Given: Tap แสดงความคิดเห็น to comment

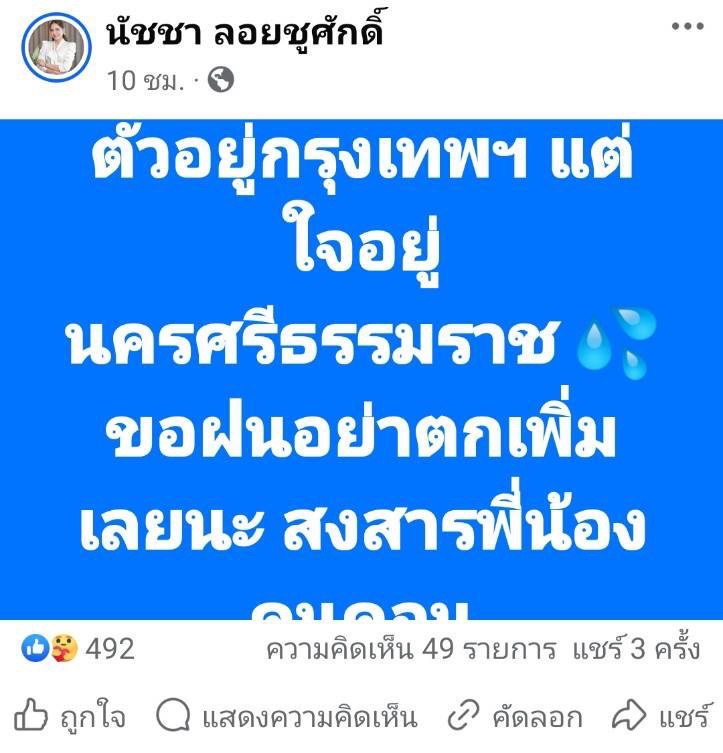Looking at the screenshot, I should click(288, 716).
